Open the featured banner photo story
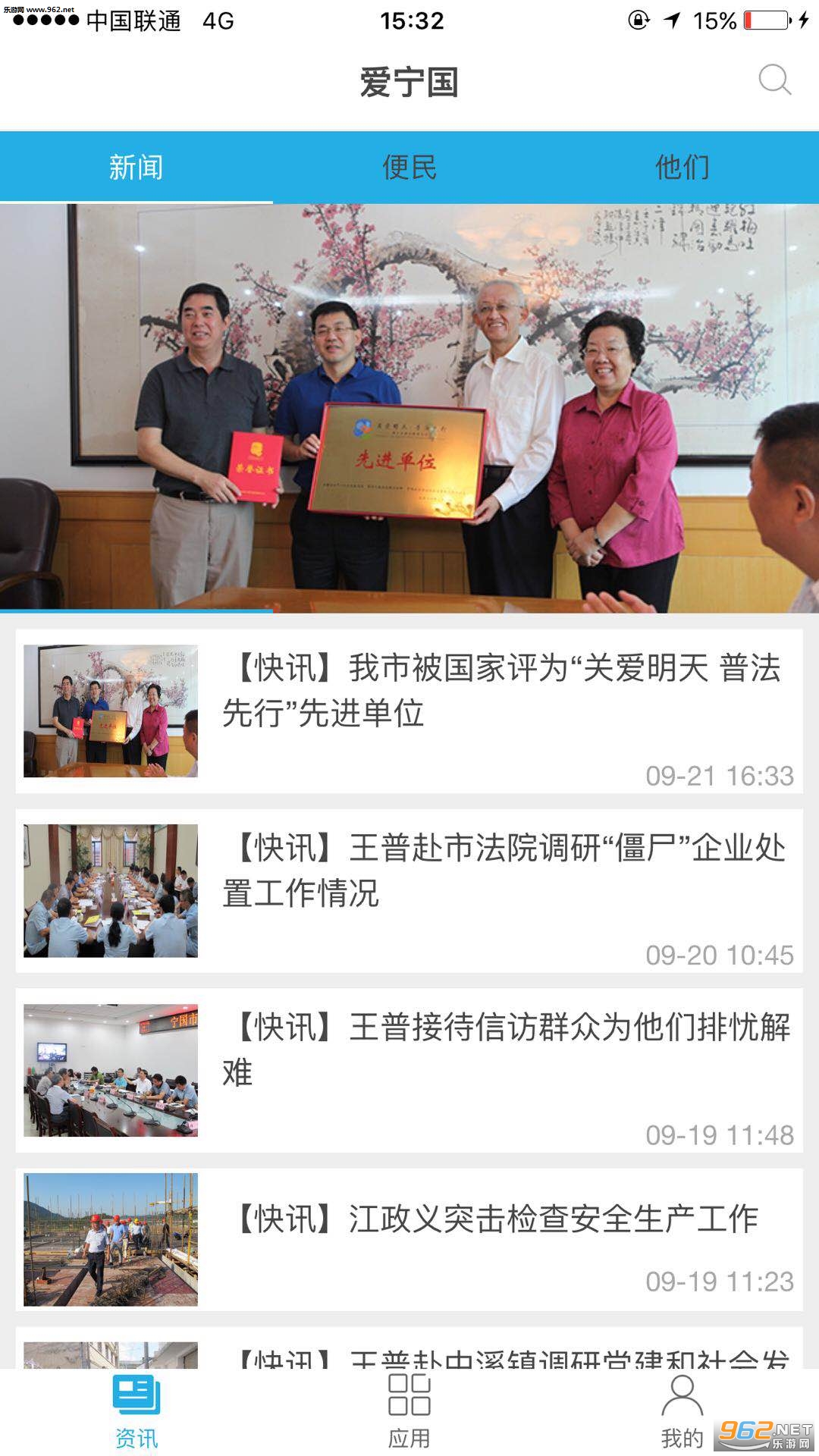819x1456 pixels. pos(409,408)
